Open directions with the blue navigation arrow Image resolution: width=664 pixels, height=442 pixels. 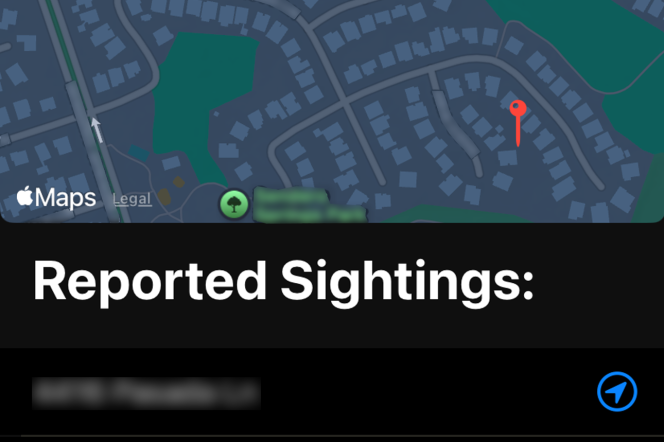point(617,392)
